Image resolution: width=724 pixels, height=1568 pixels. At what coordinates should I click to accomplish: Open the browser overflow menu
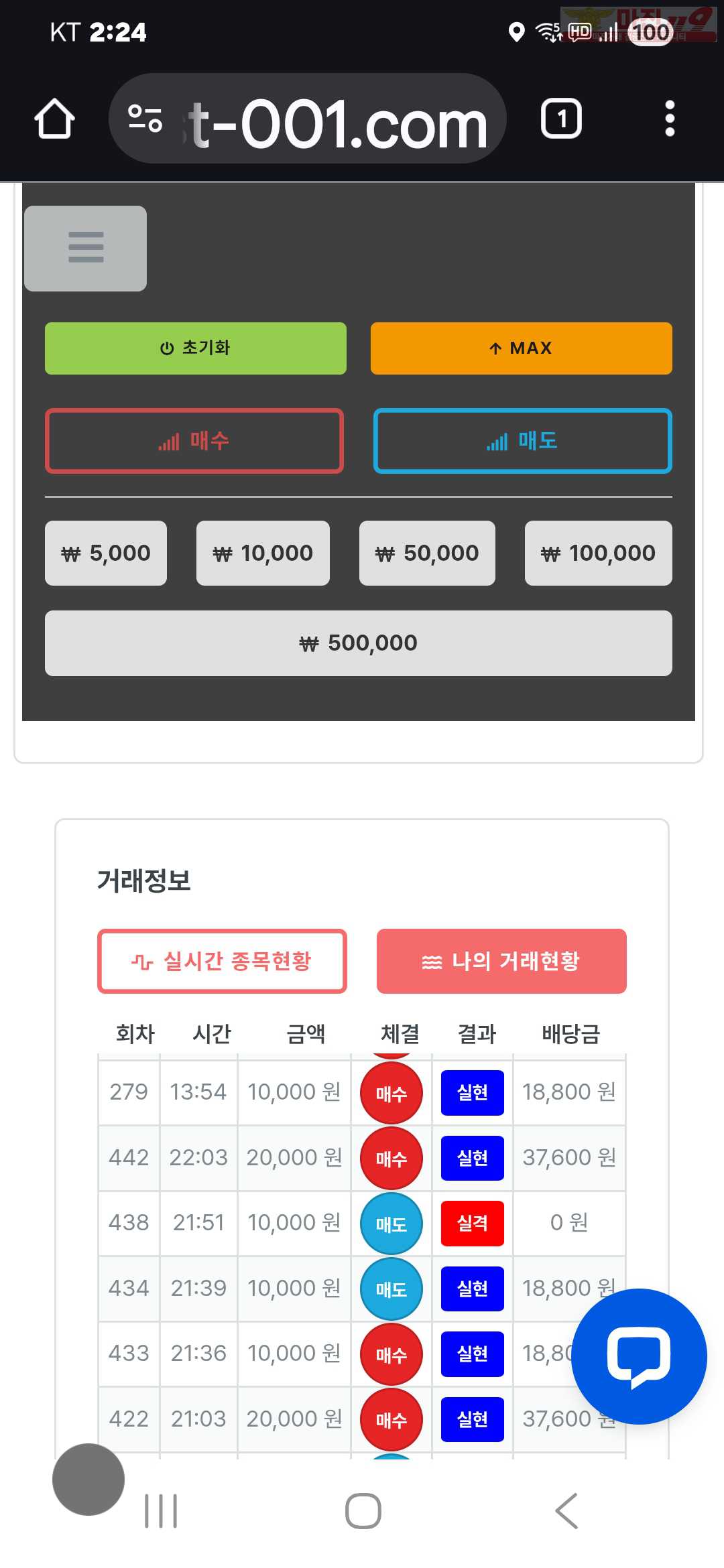click(x=668, y=119)
